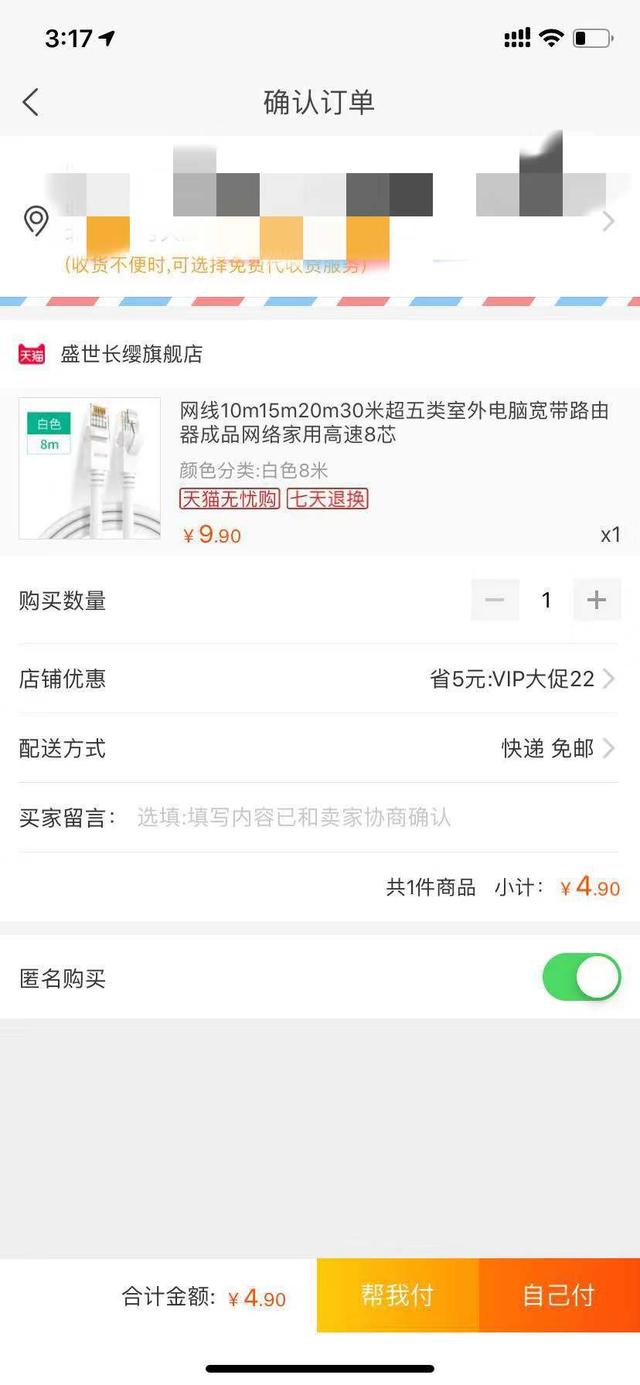Screen dimensions: 640x1385
Task: Open the 盛世长缨旗舰店 store page
Action: (131, 354)
